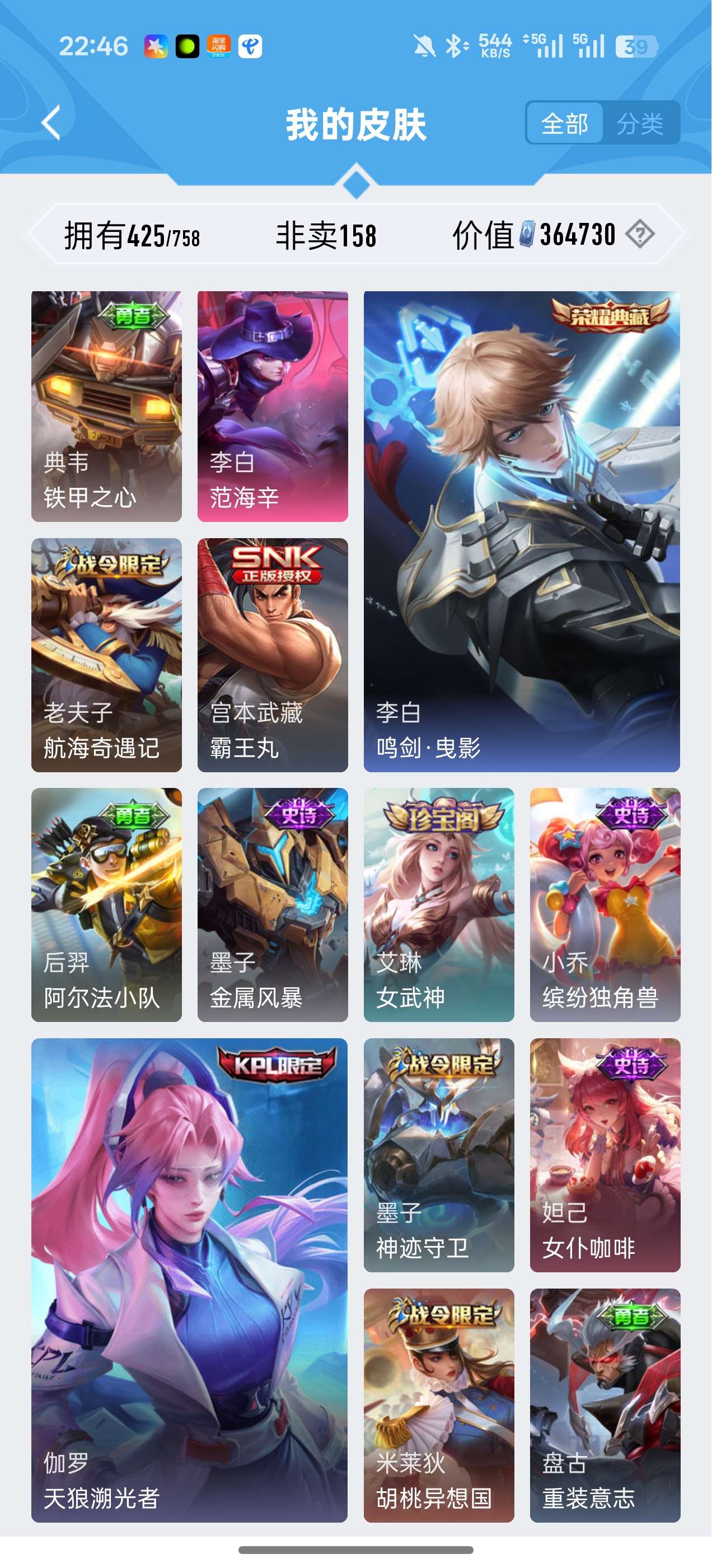
Task: Open 艾琳 女武神 skin card
Action: [x=439, y=904]
